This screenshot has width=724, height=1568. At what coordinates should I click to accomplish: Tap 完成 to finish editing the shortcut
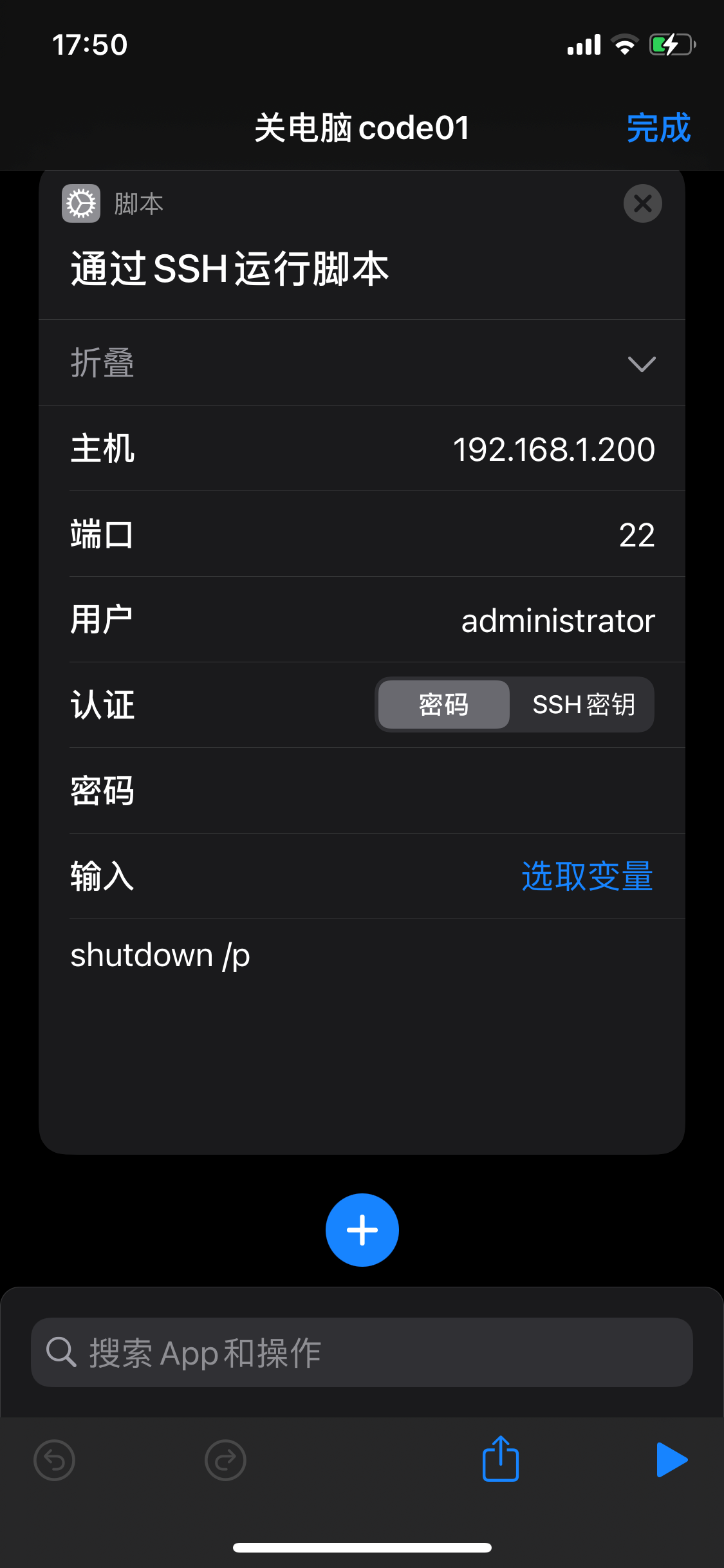tap(658, 128)
